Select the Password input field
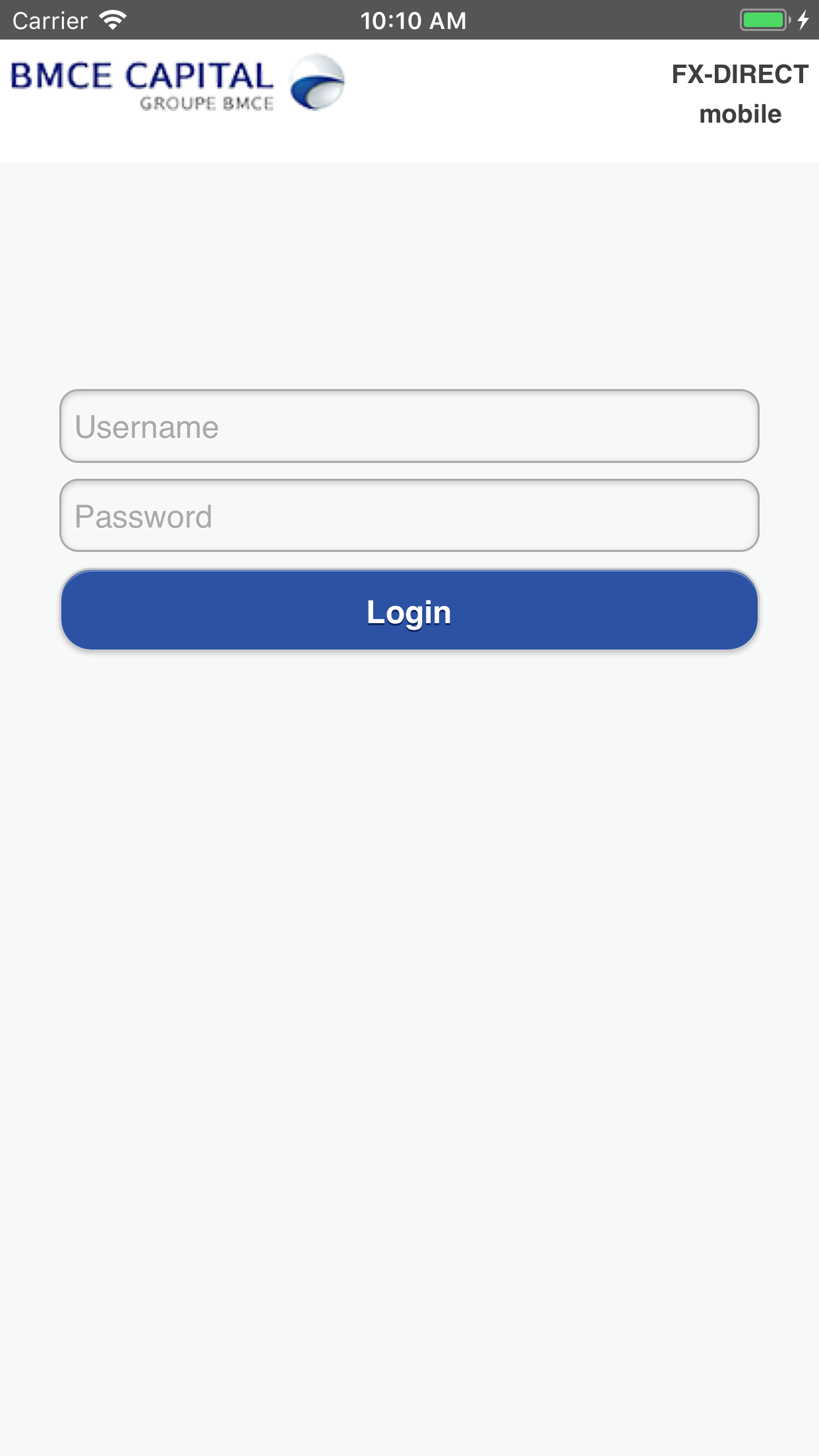Viewport: 819px width, 1456px height. [409, 516]
